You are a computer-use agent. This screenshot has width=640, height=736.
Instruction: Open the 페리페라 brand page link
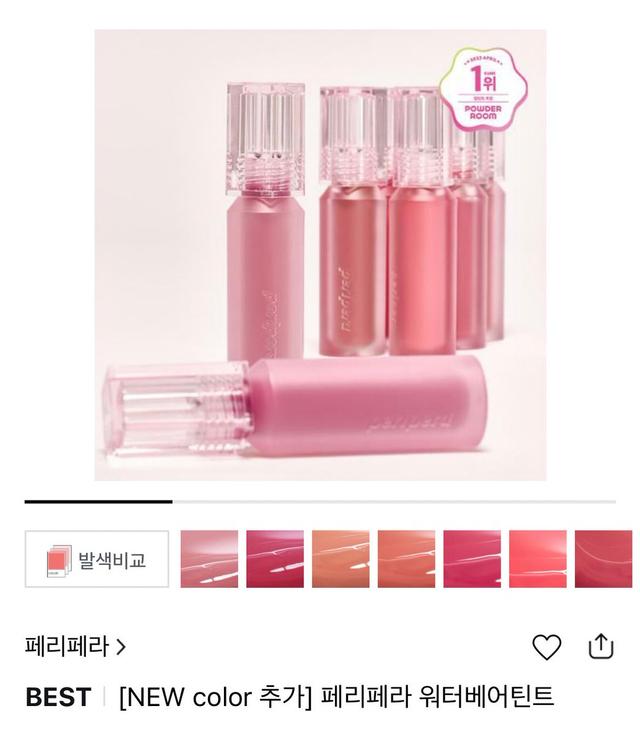(x=75, y=646)
